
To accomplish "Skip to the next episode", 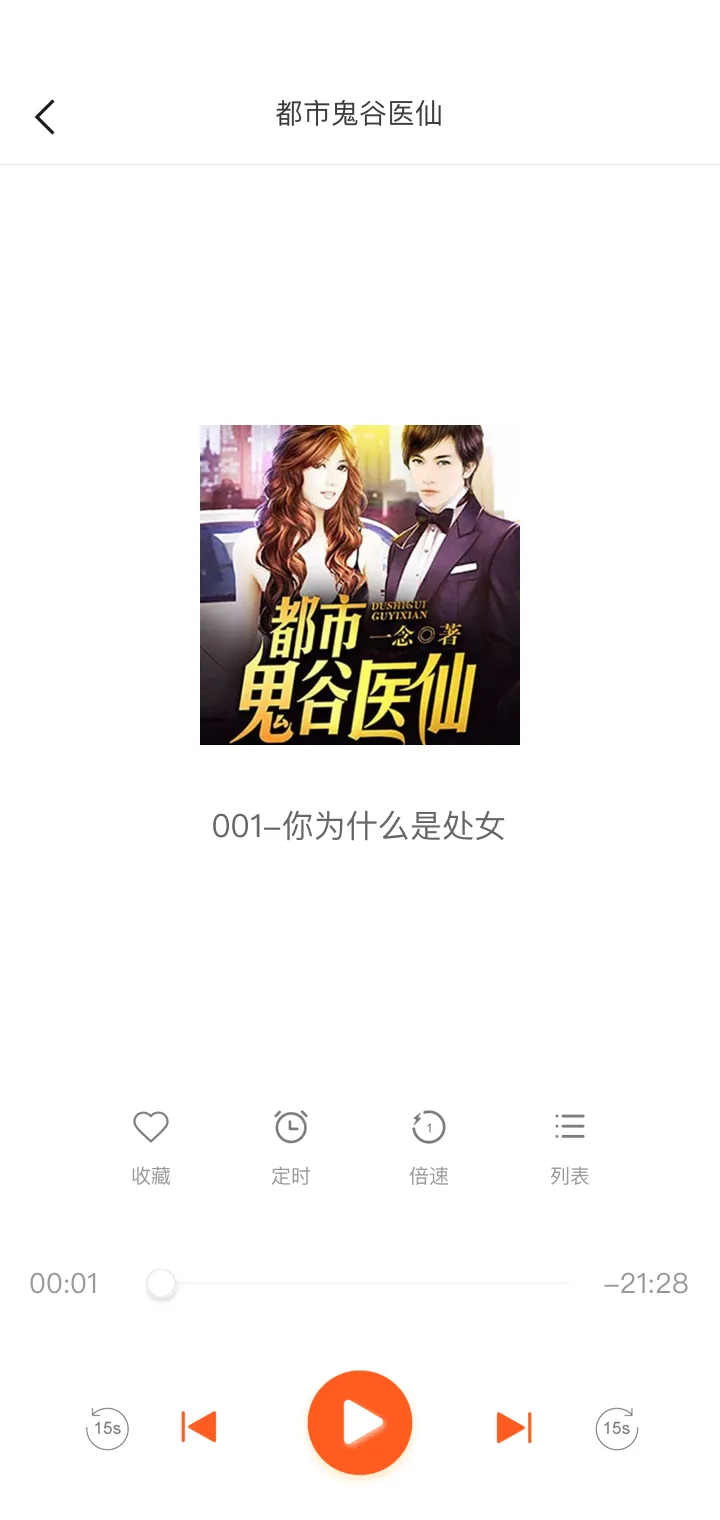I will tap(514, 1427).
